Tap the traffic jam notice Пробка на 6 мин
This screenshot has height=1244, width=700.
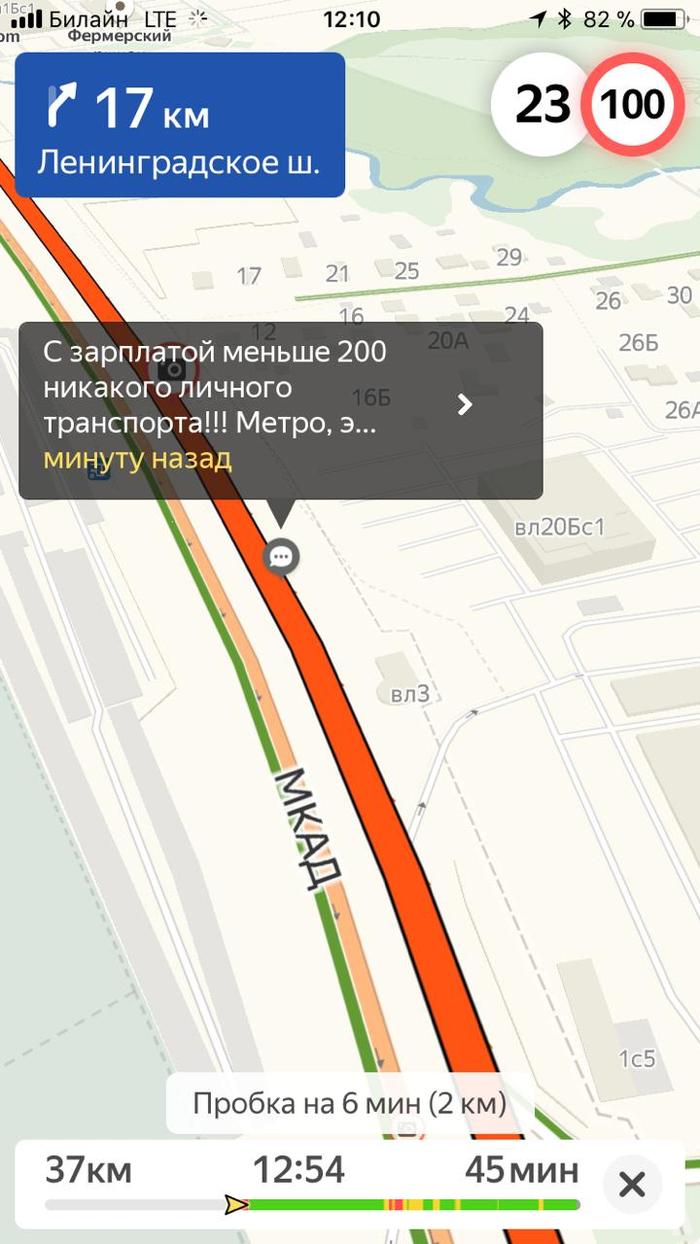pos(350,1104)
